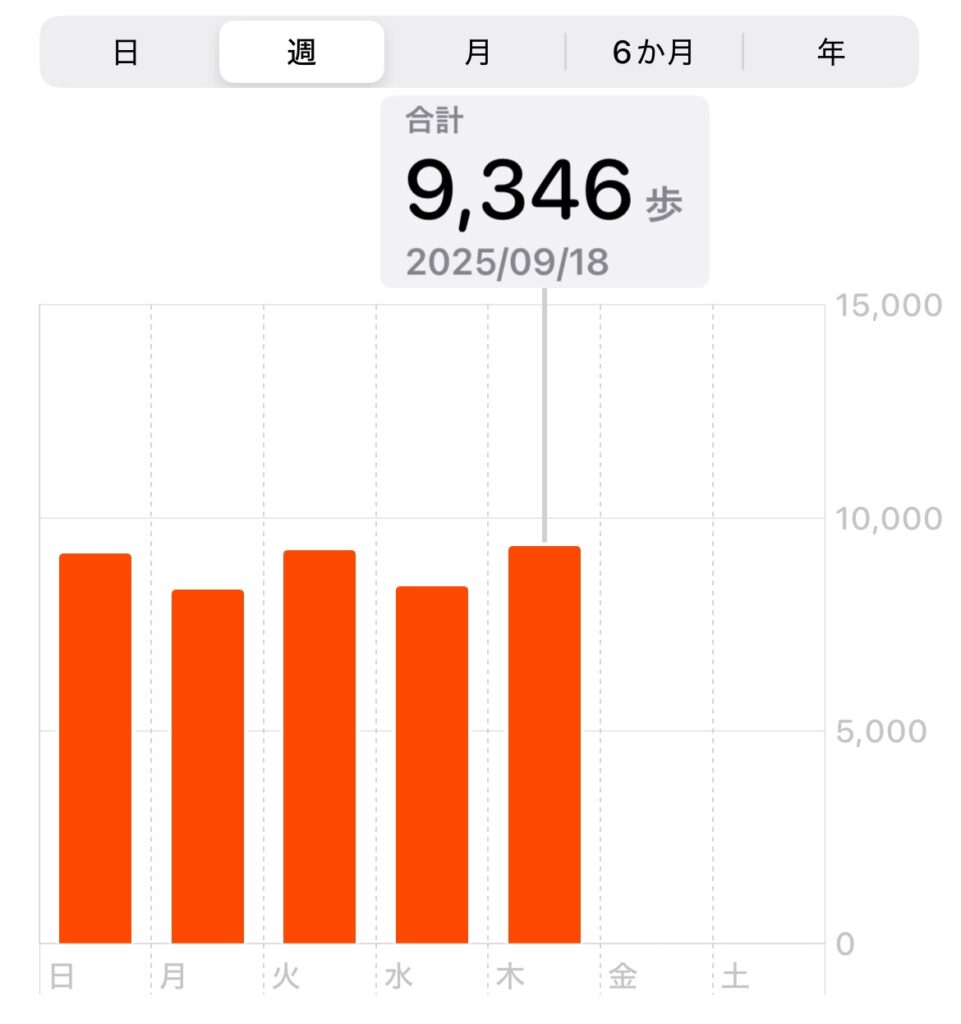Select the 日 (Sunday) step bar
Viewport: 961px width, 1024px height.
pos(95,748)
